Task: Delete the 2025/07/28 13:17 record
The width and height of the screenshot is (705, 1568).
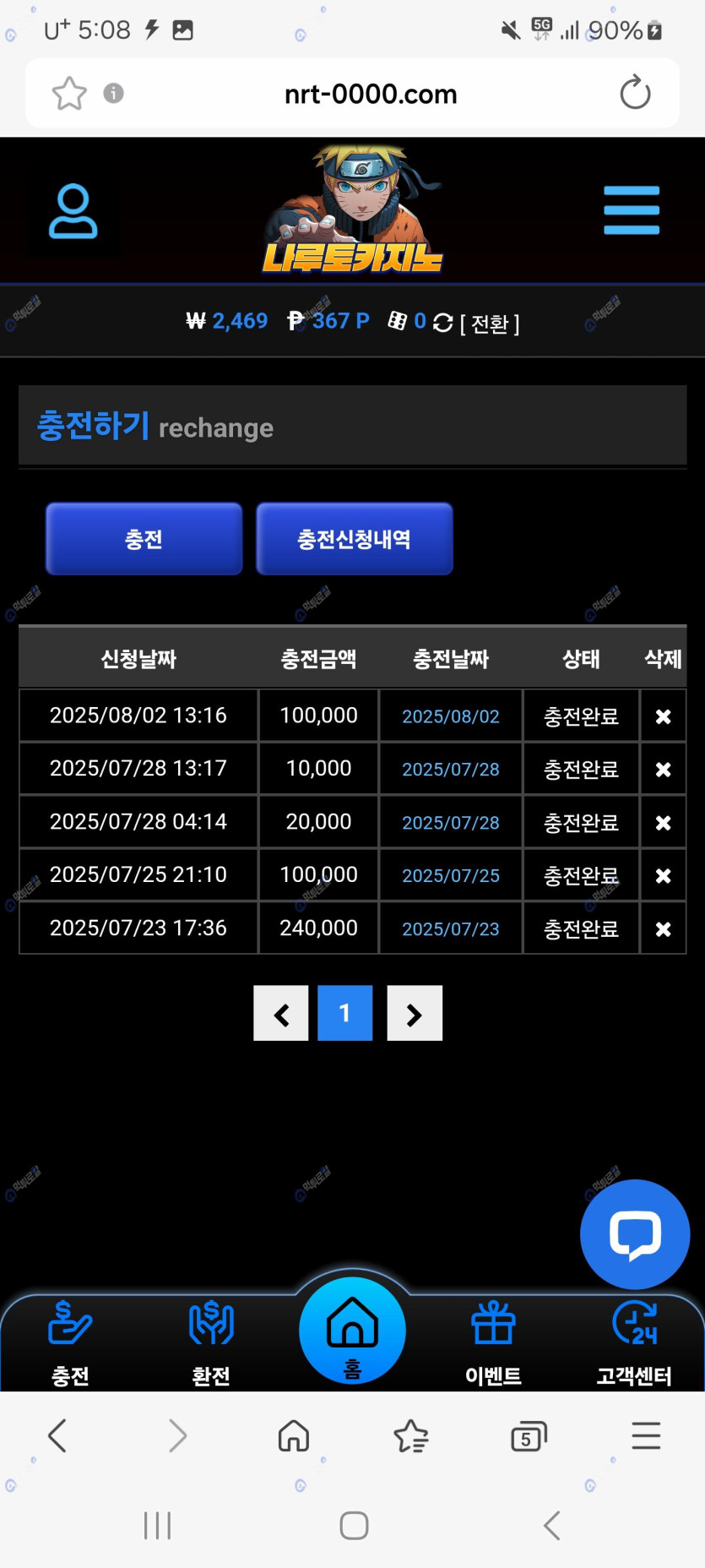Action: 663,770
